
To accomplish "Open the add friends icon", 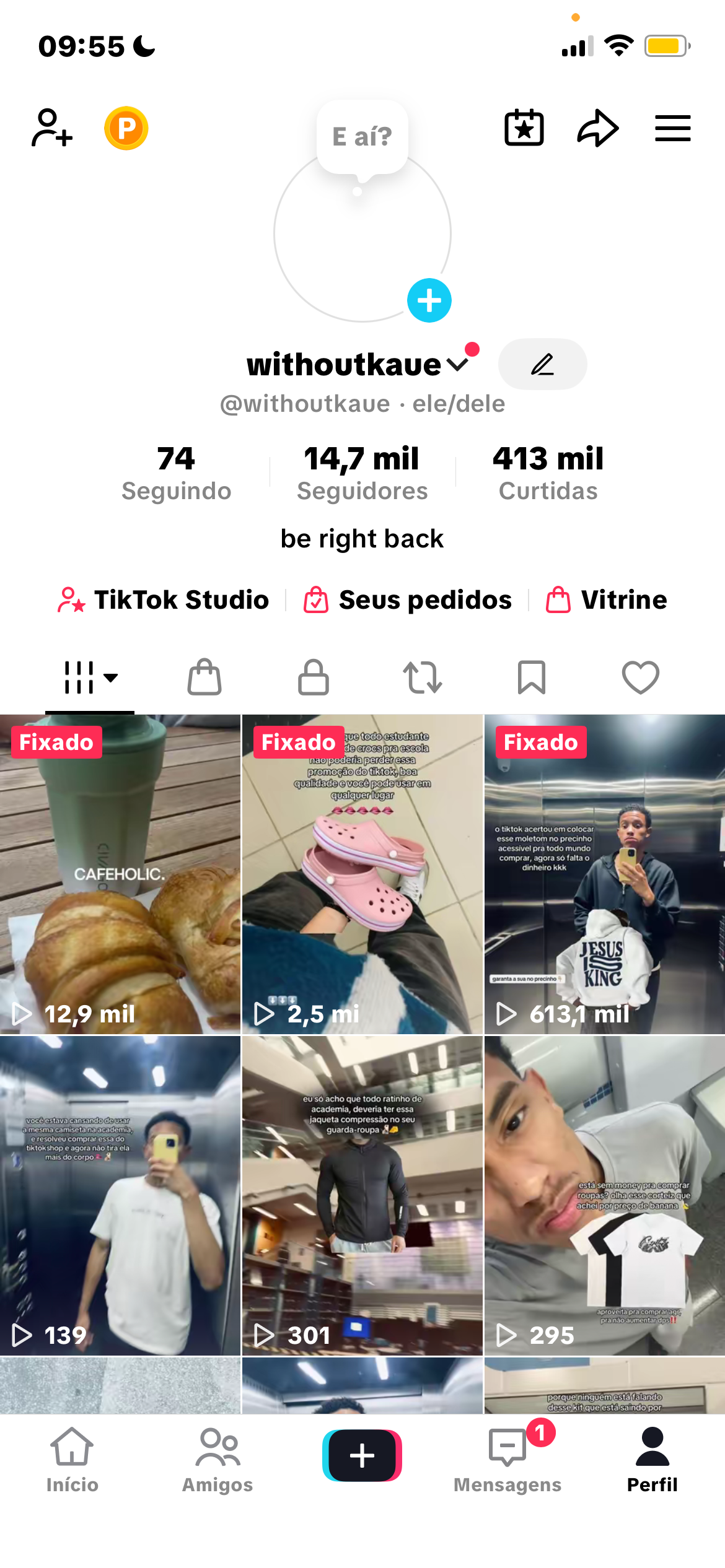I will point(52,128).
